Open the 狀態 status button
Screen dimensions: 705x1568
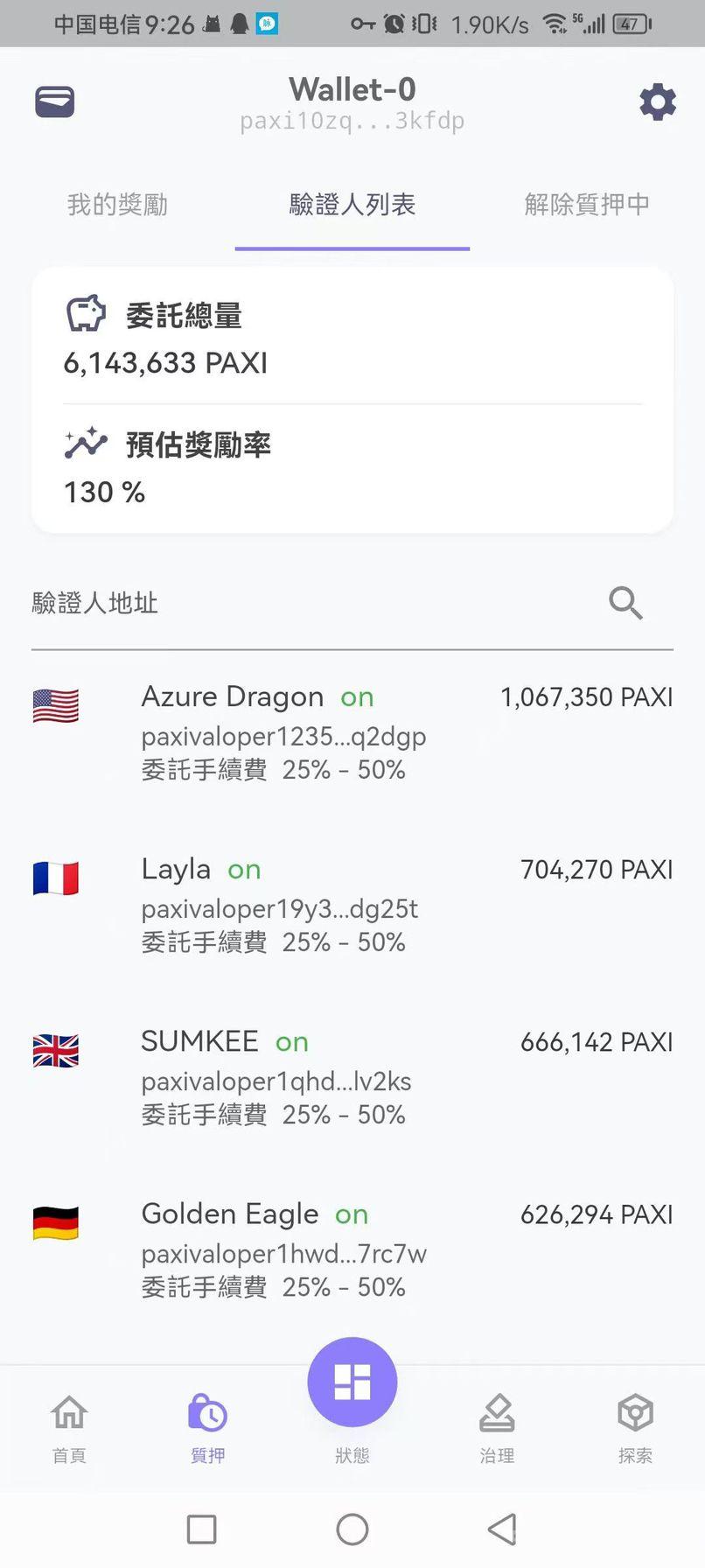(x=352, y=1384)
